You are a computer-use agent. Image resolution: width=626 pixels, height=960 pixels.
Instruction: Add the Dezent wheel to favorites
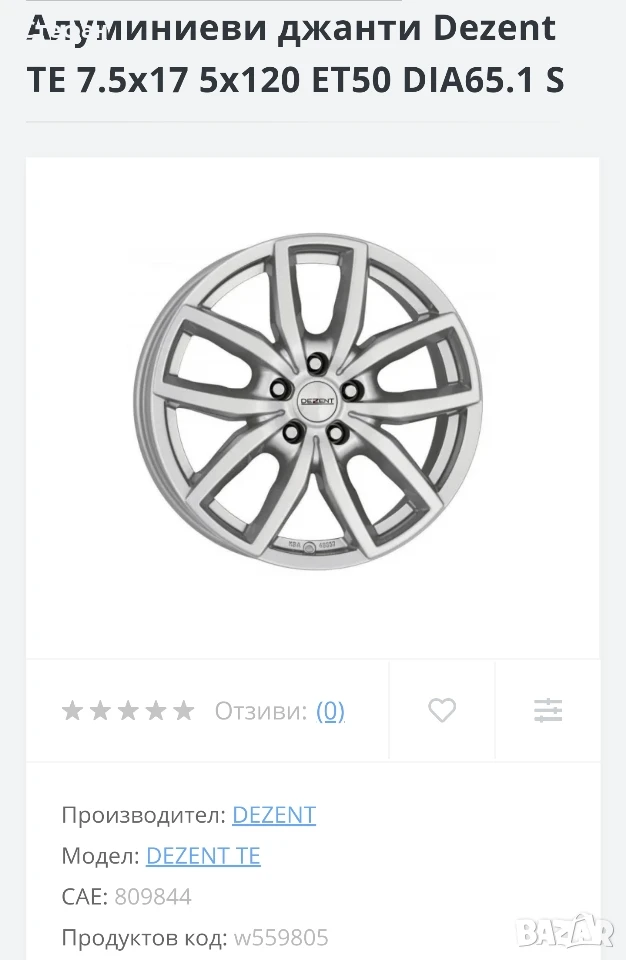(x=442, y=710)
